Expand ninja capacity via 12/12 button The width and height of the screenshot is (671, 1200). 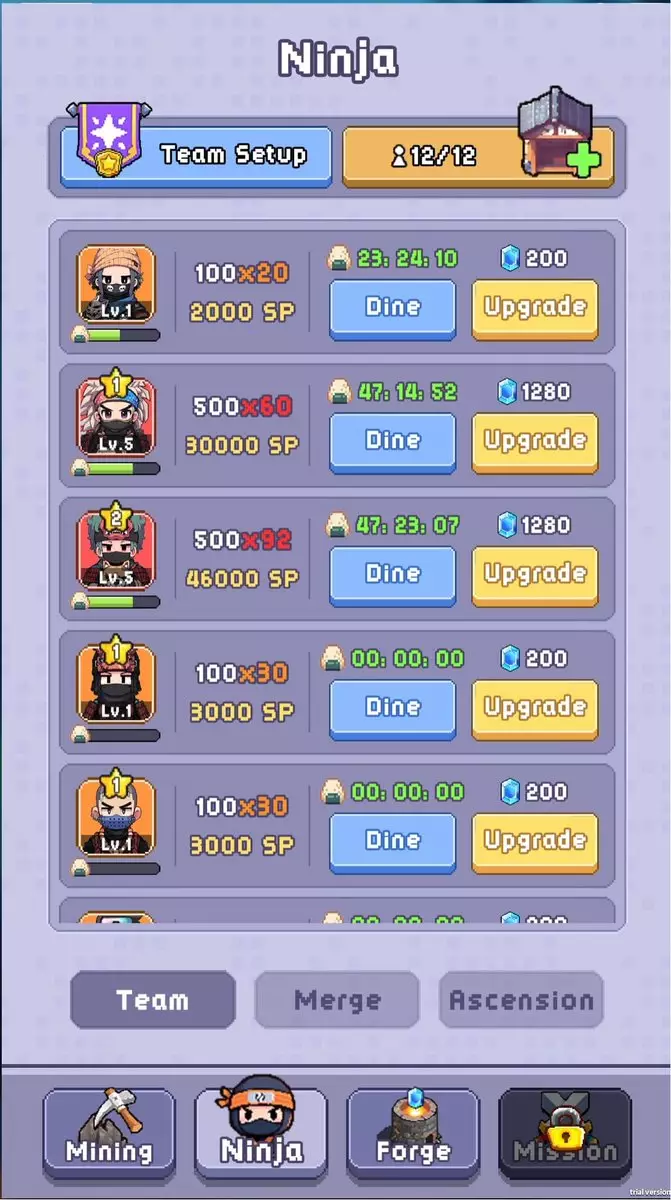(478, 156)
